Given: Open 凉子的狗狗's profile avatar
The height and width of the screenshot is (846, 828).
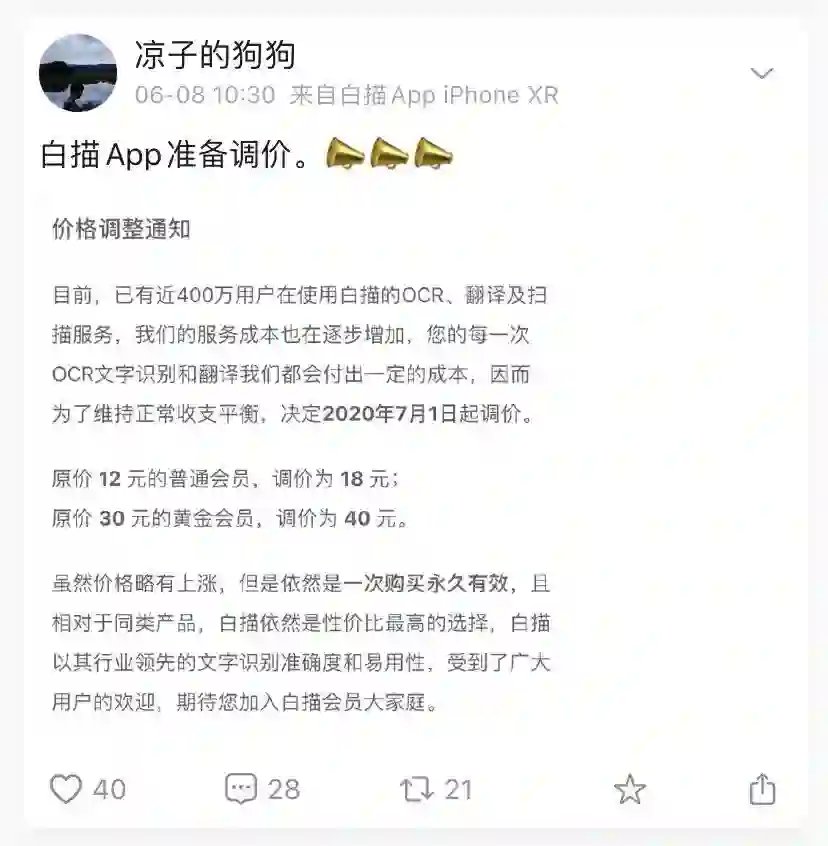Looking at the screenshot, I should click(77, 73).
